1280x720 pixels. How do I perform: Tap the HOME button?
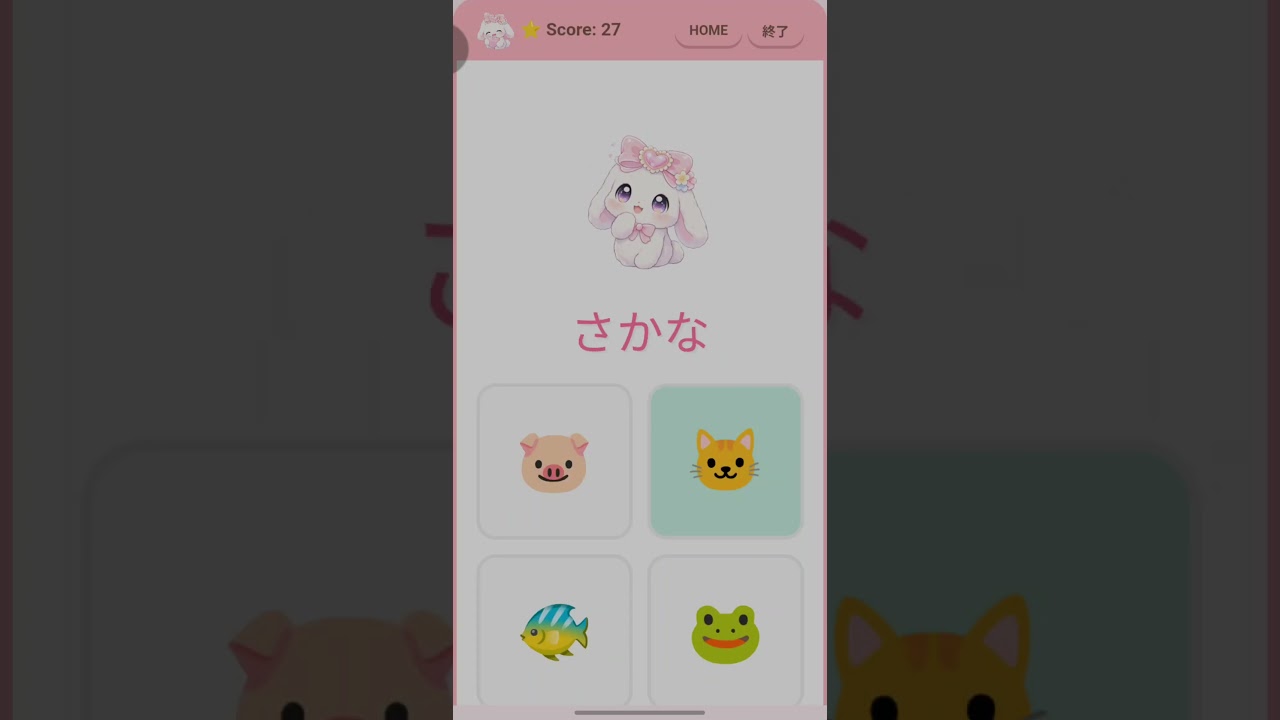pyautogui.click(x=708, y=31)
